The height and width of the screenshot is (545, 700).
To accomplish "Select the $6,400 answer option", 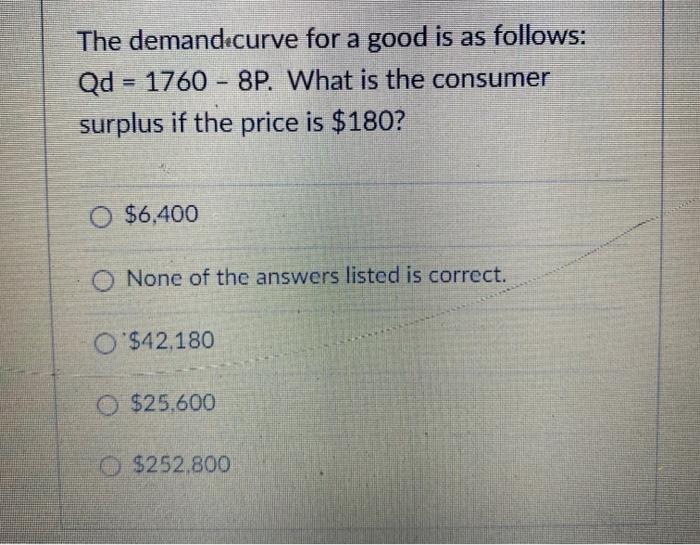I will tap(102, 214).
